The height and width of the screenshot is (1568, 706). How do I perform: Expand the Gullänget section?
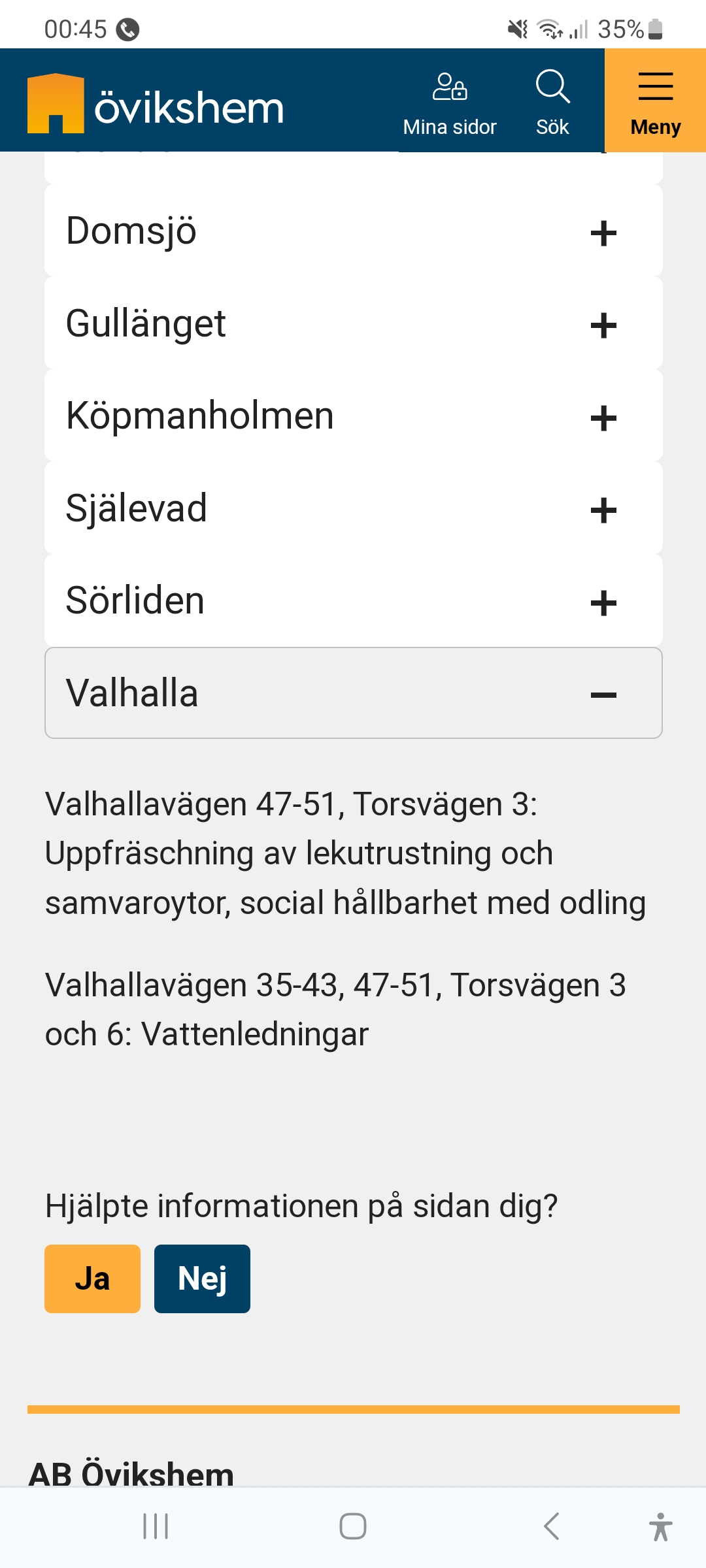353,324
